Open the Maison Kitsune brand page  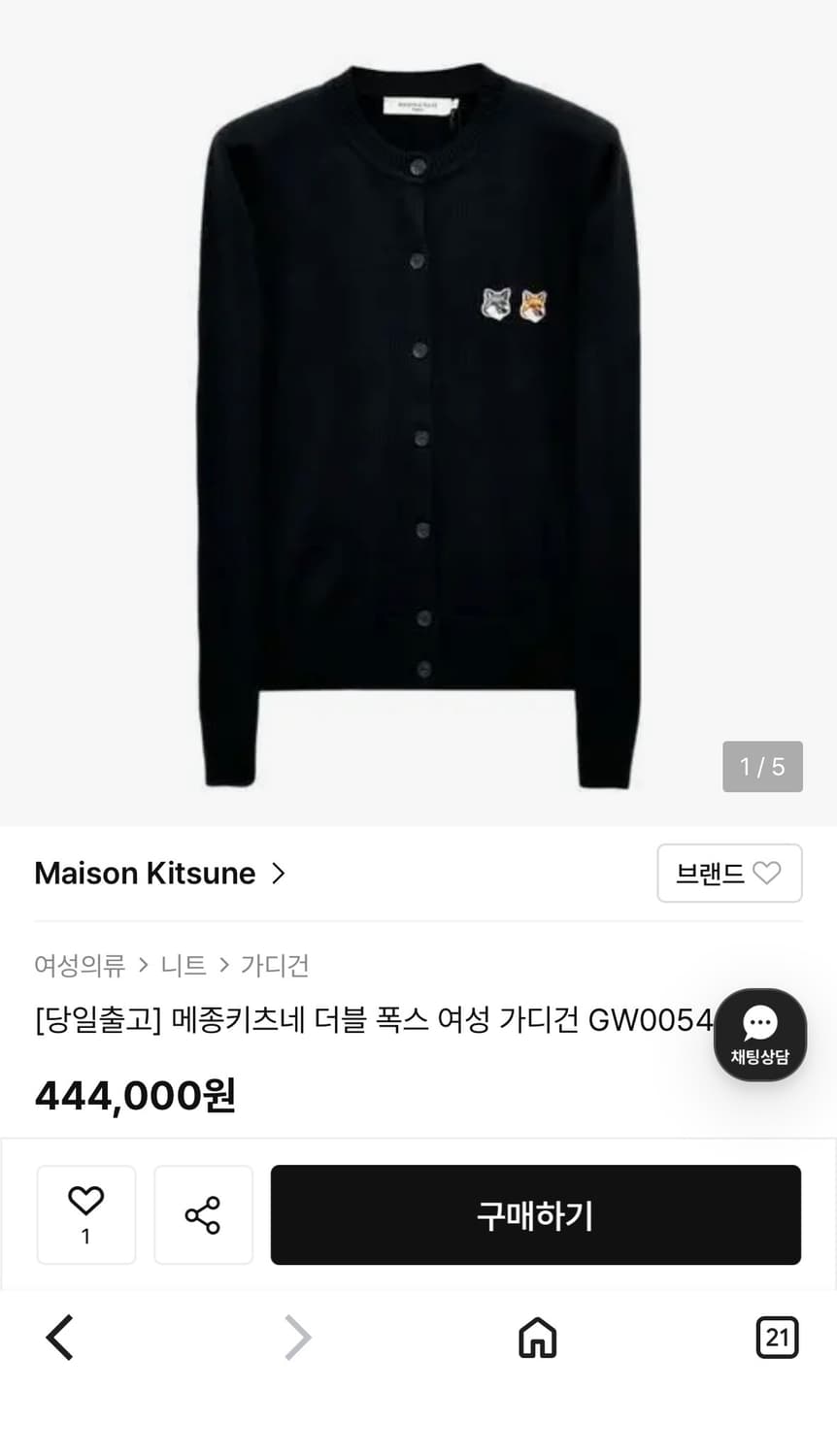pos(144,873)
